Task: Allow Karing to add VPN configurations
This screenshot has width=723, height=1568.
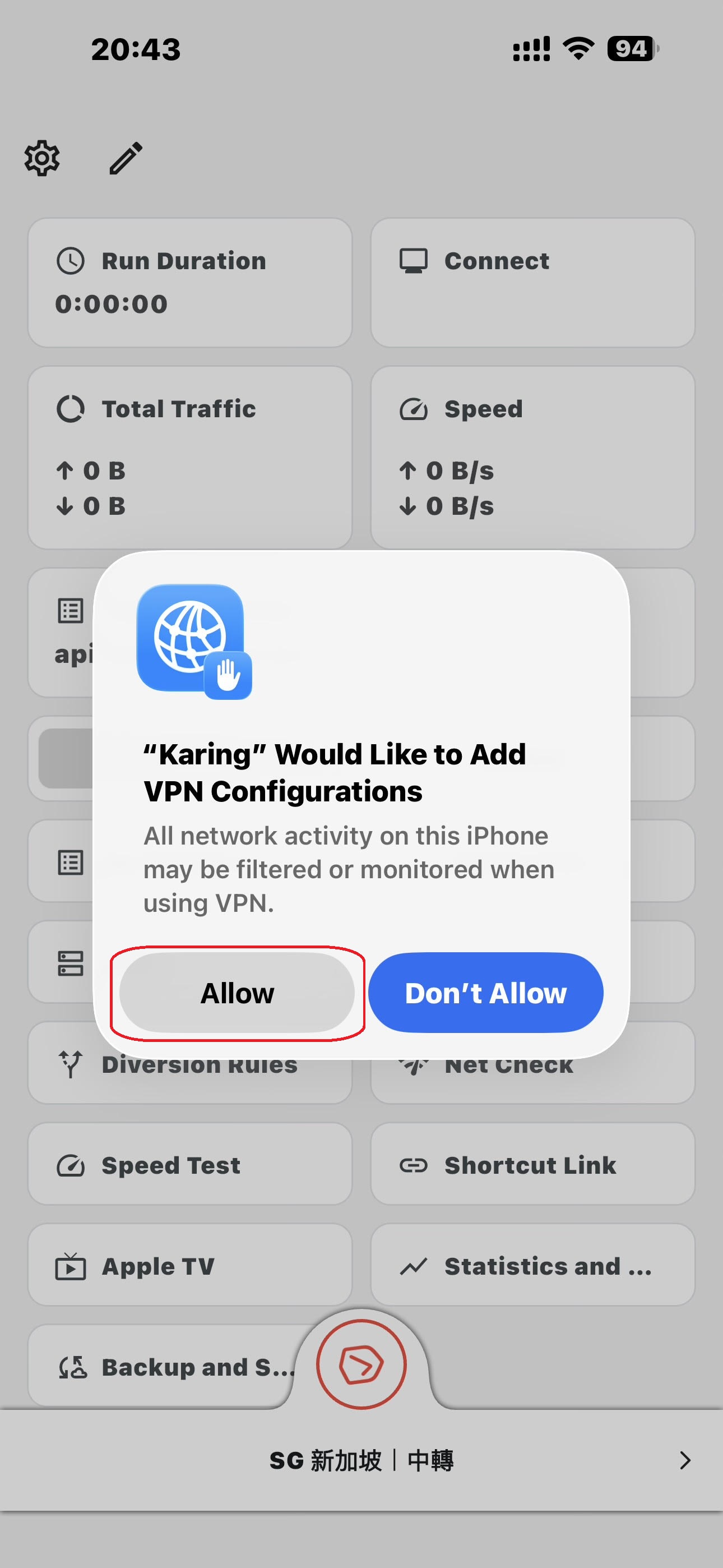Action: click(x=237, y=993)
